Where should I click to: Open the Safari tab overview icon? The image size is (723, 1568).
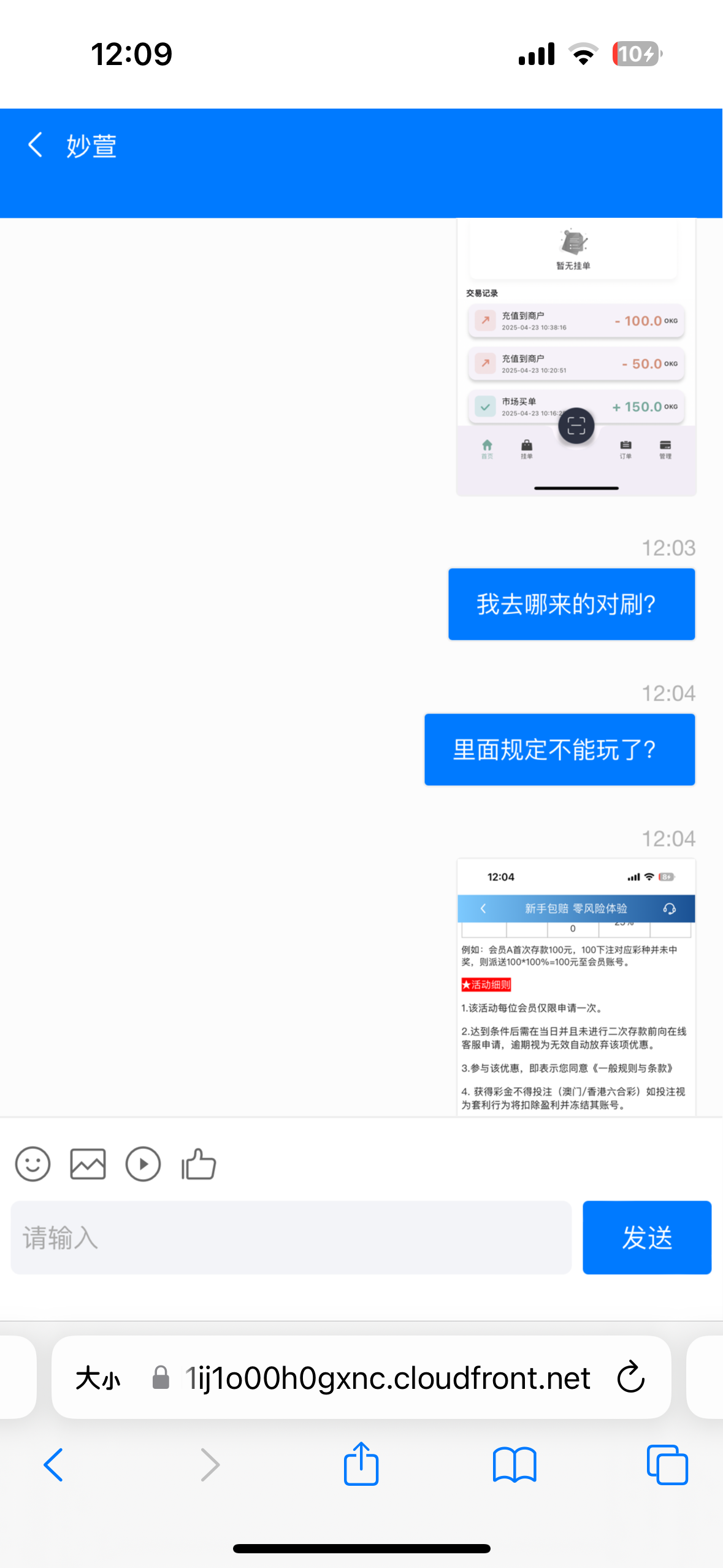tap(667, 1465)
